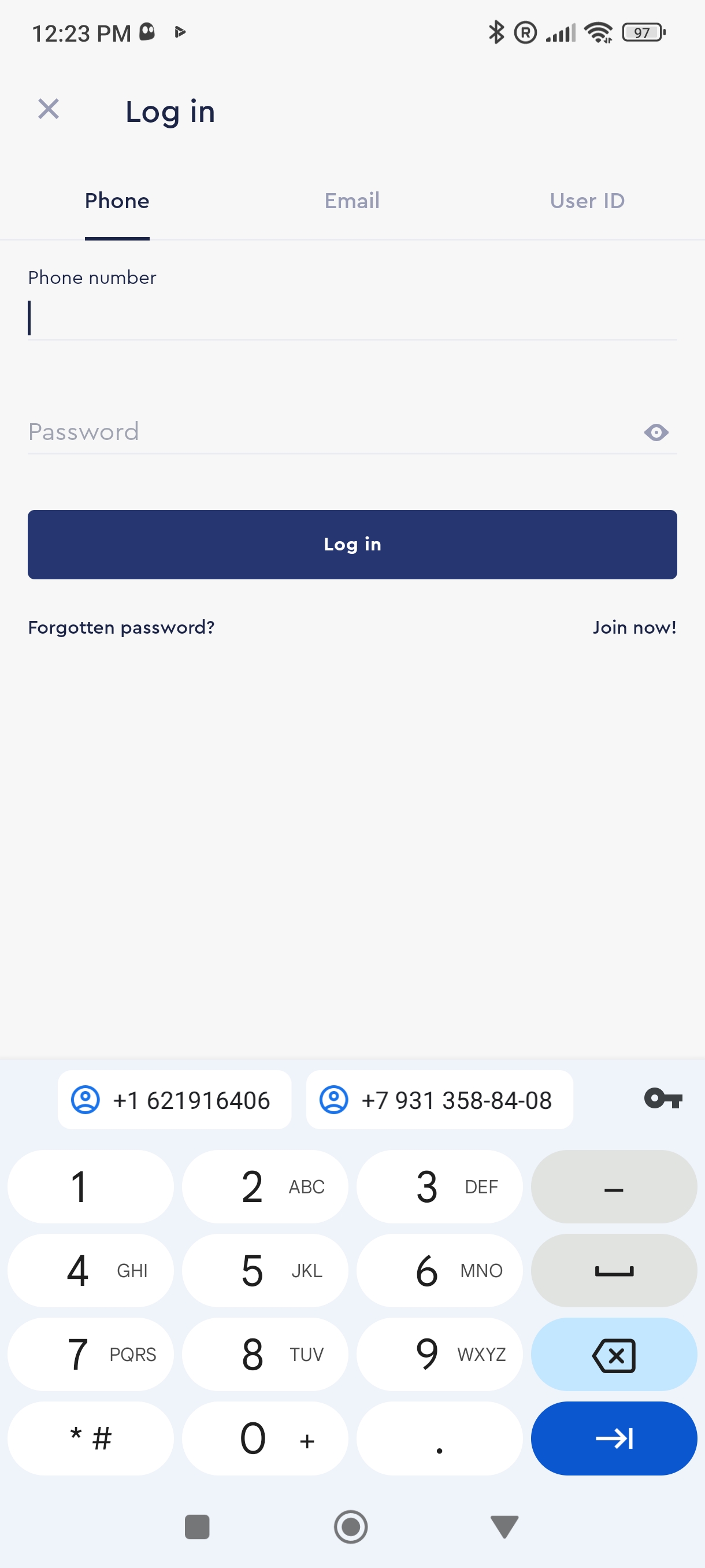Tap the Password input field

(328, 432)
